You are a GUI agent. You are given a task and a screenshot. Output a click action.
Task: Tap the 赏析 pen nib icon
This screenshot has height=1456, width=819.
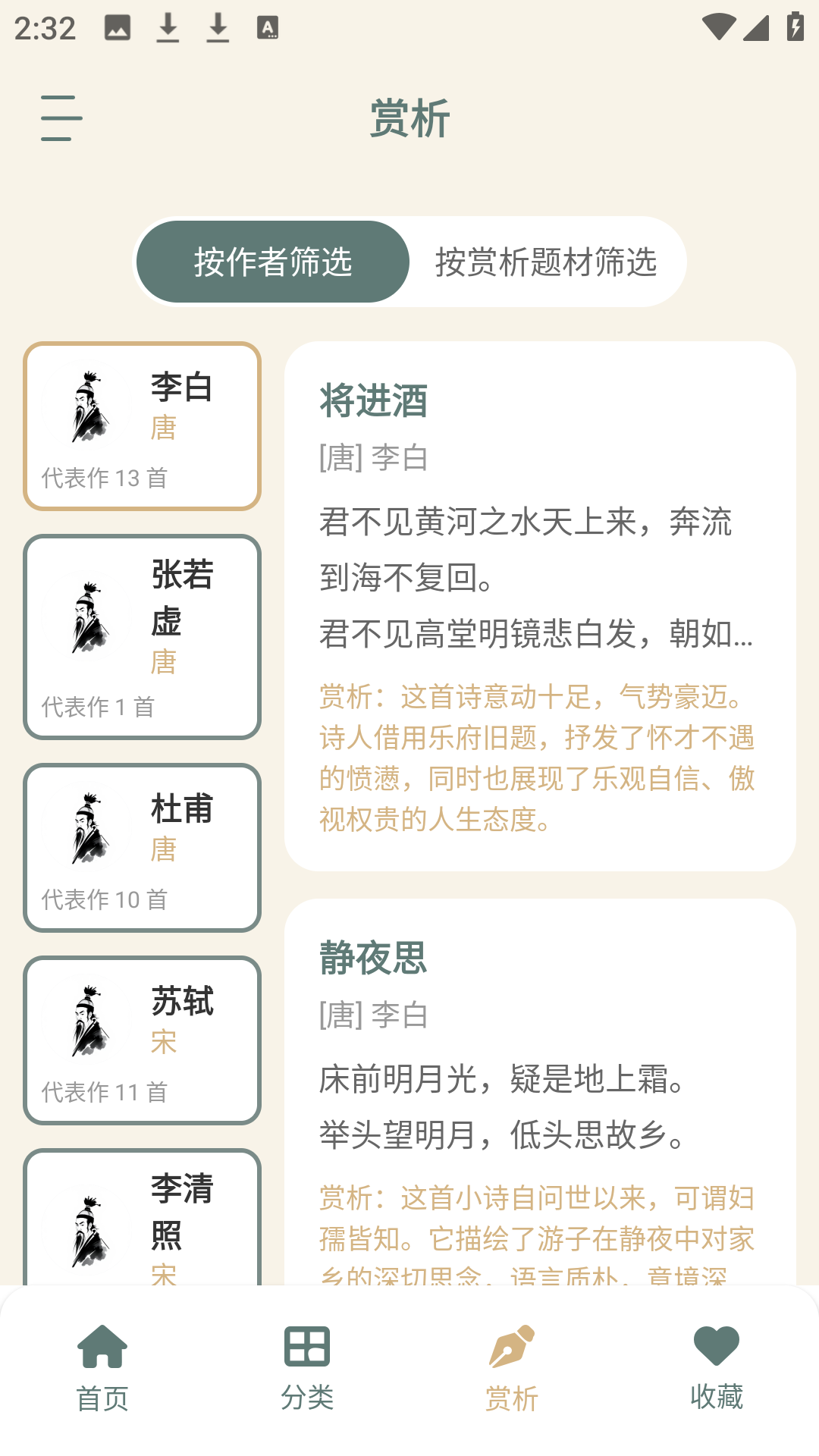[x=512, y=1346]
